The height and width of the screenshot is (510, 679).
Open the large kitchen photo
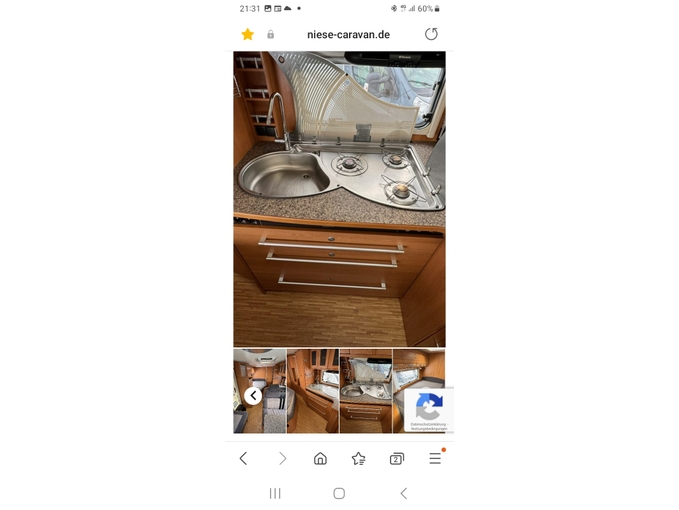[x=339, y=199]
